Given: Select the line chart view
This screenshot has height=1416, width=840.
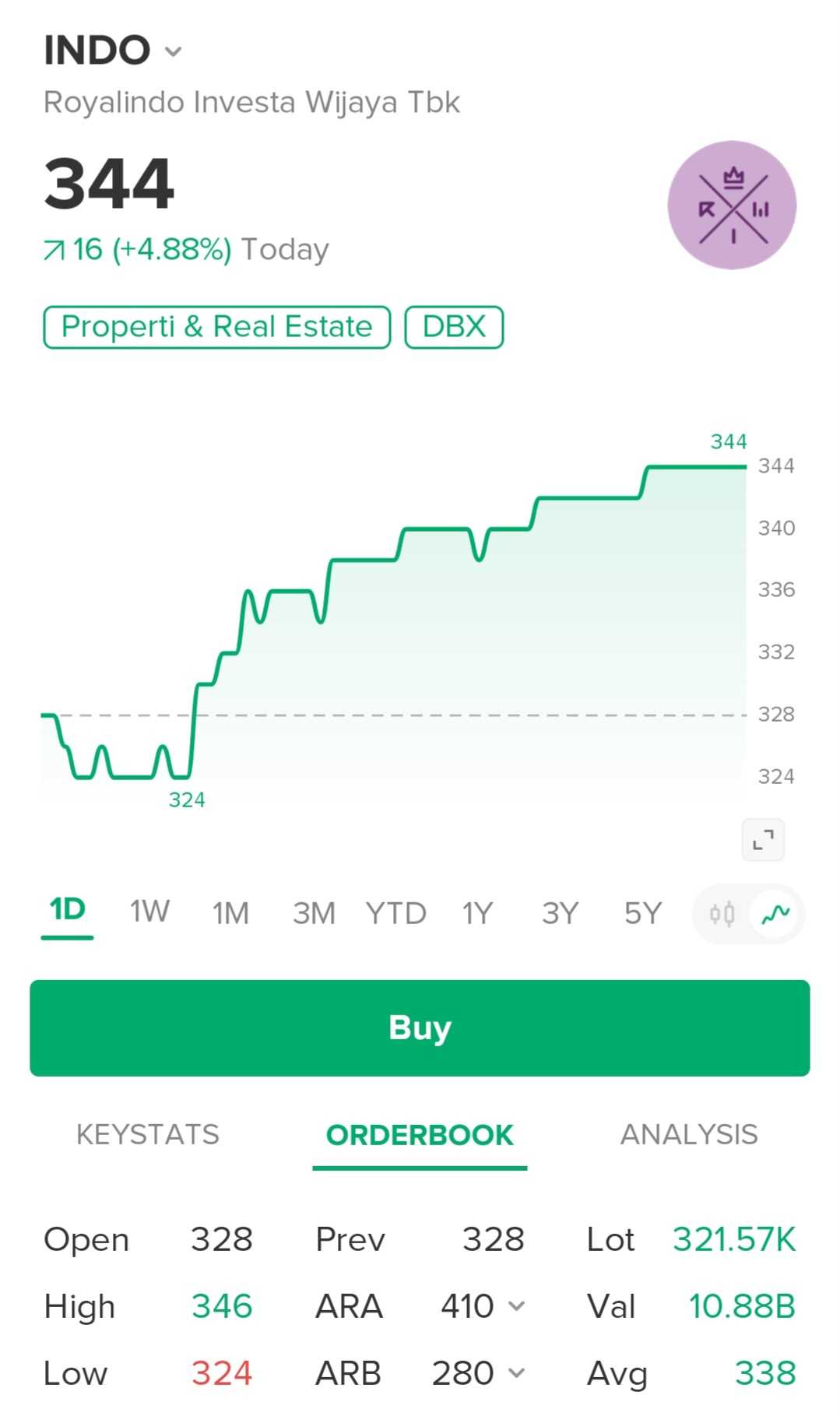Looking at the screenshot, I should (775, 913).
